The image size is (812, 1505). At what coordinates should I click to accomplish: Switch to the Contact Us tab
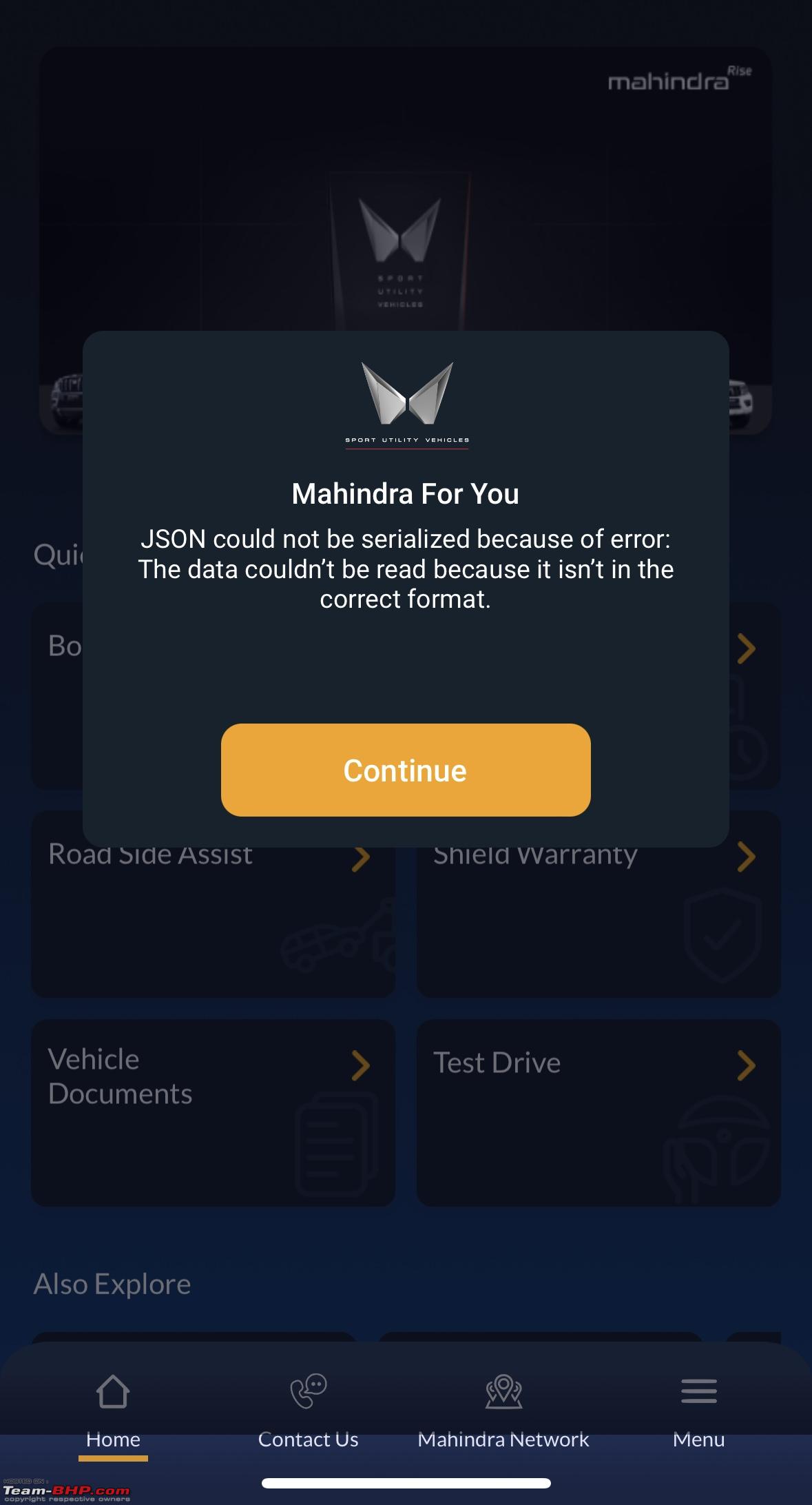pos(308,1413)
